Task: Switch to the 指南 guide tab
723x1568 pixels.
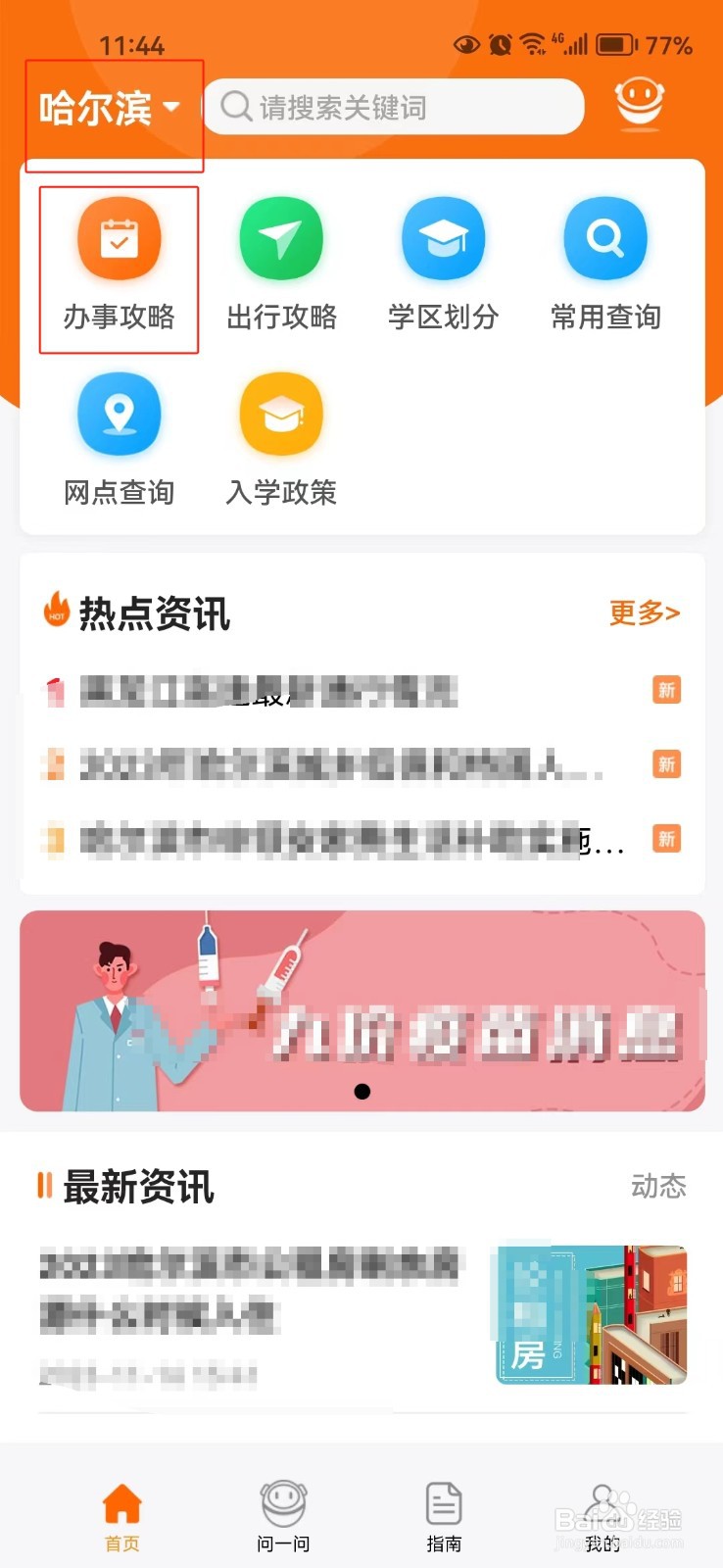Action: click(443, 1514)
